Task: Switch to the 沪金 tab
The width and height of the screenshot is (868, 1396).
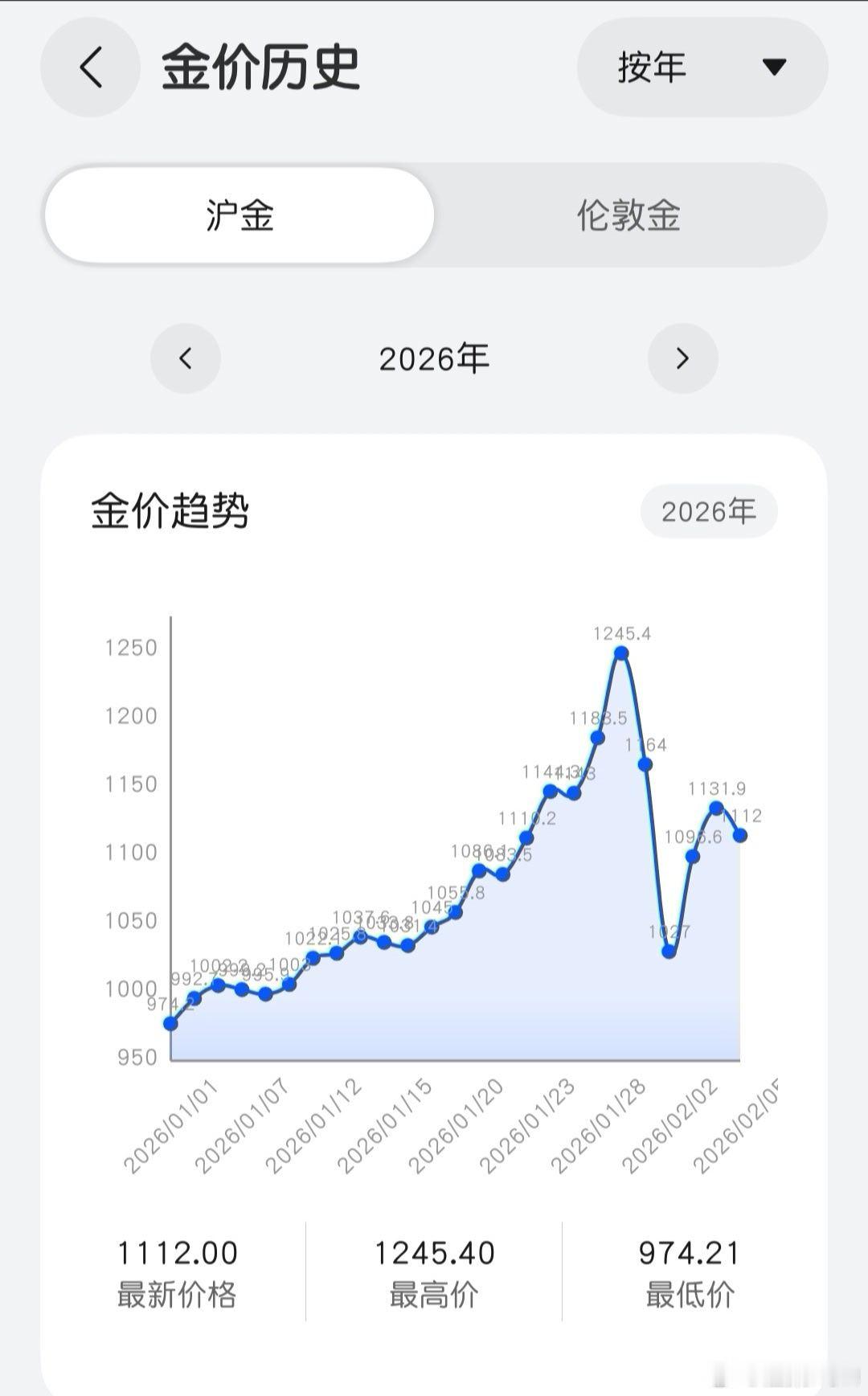Action: 240,215
